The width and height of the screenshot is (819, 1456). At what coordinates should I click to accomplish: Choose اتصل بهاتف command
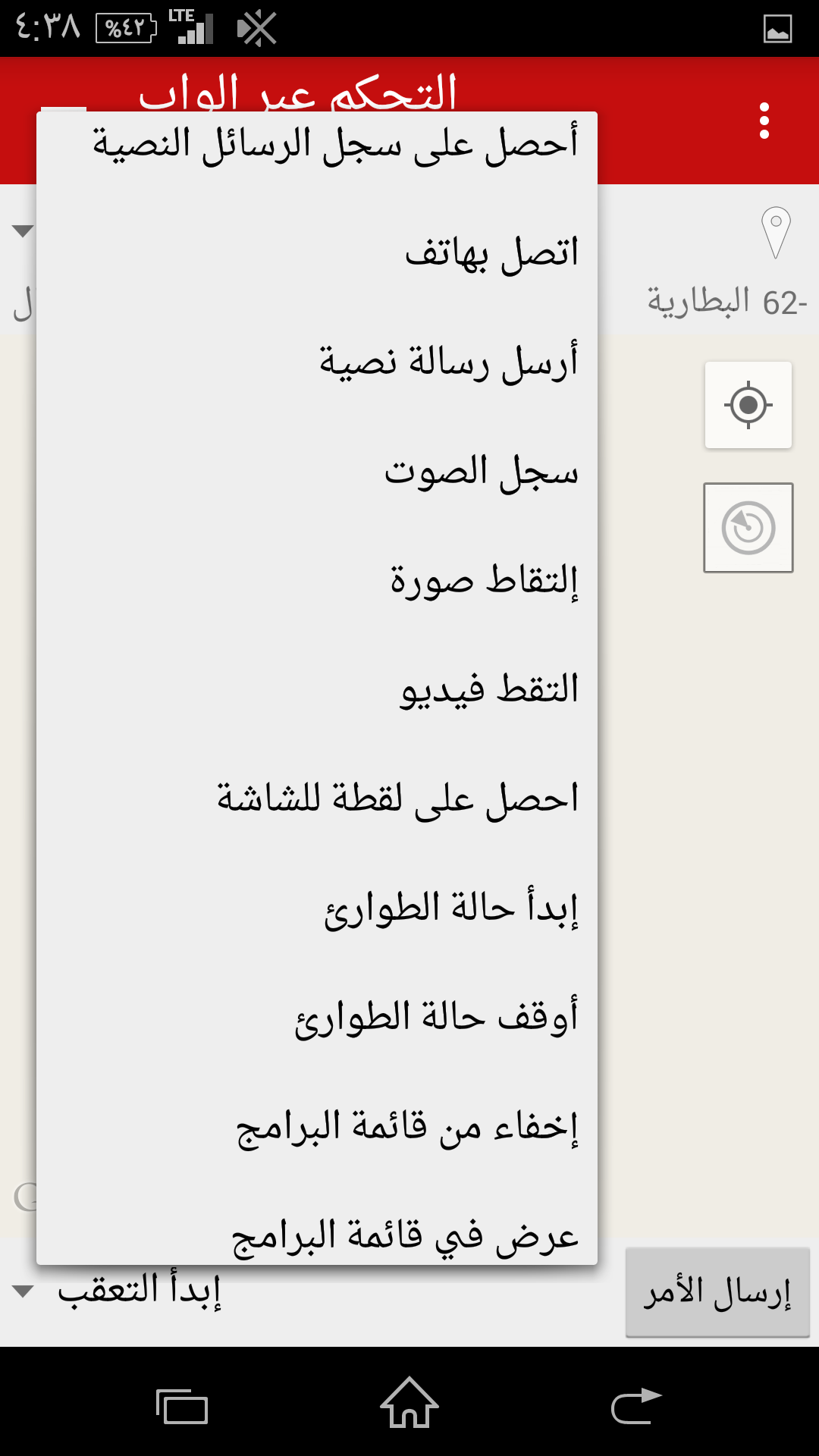click(317, 253)
